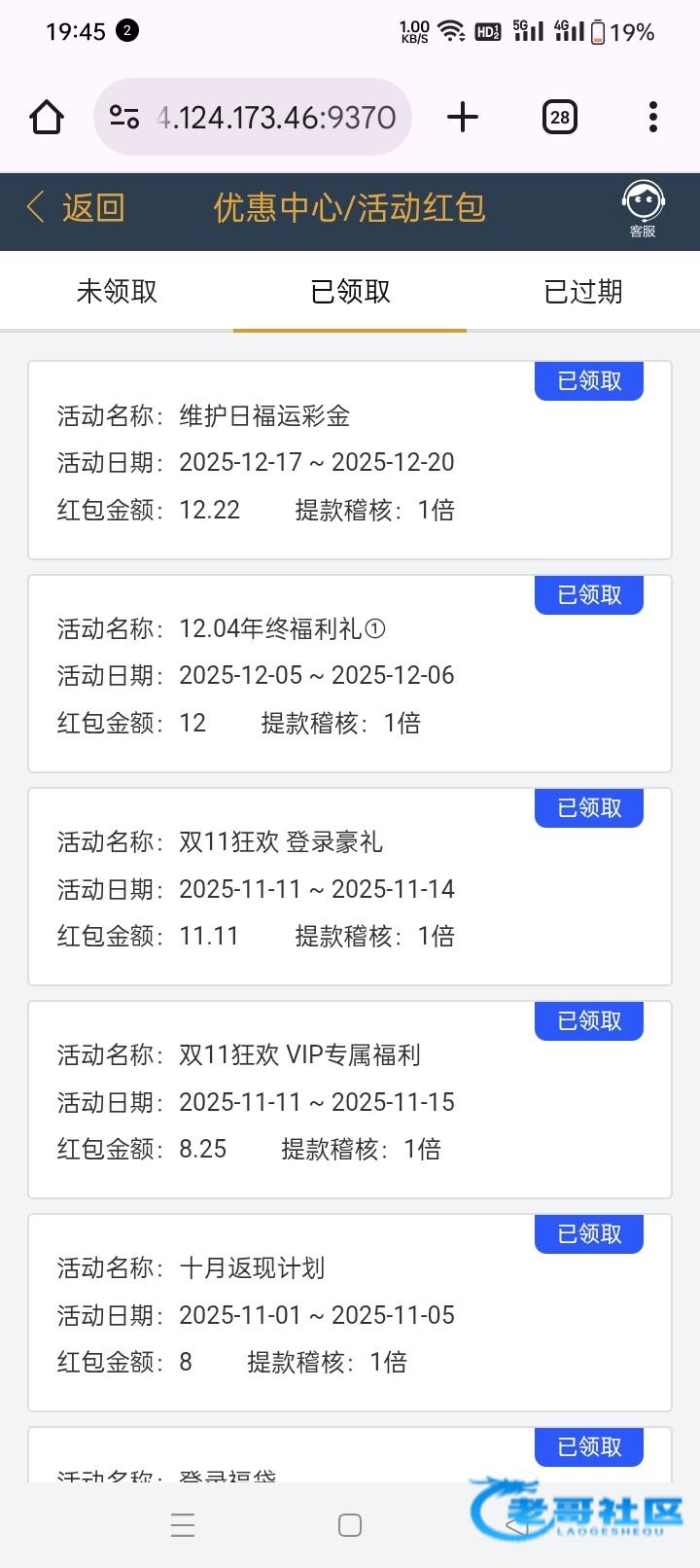
Task: Open system recent apps menu
Action: (183, 1524)
